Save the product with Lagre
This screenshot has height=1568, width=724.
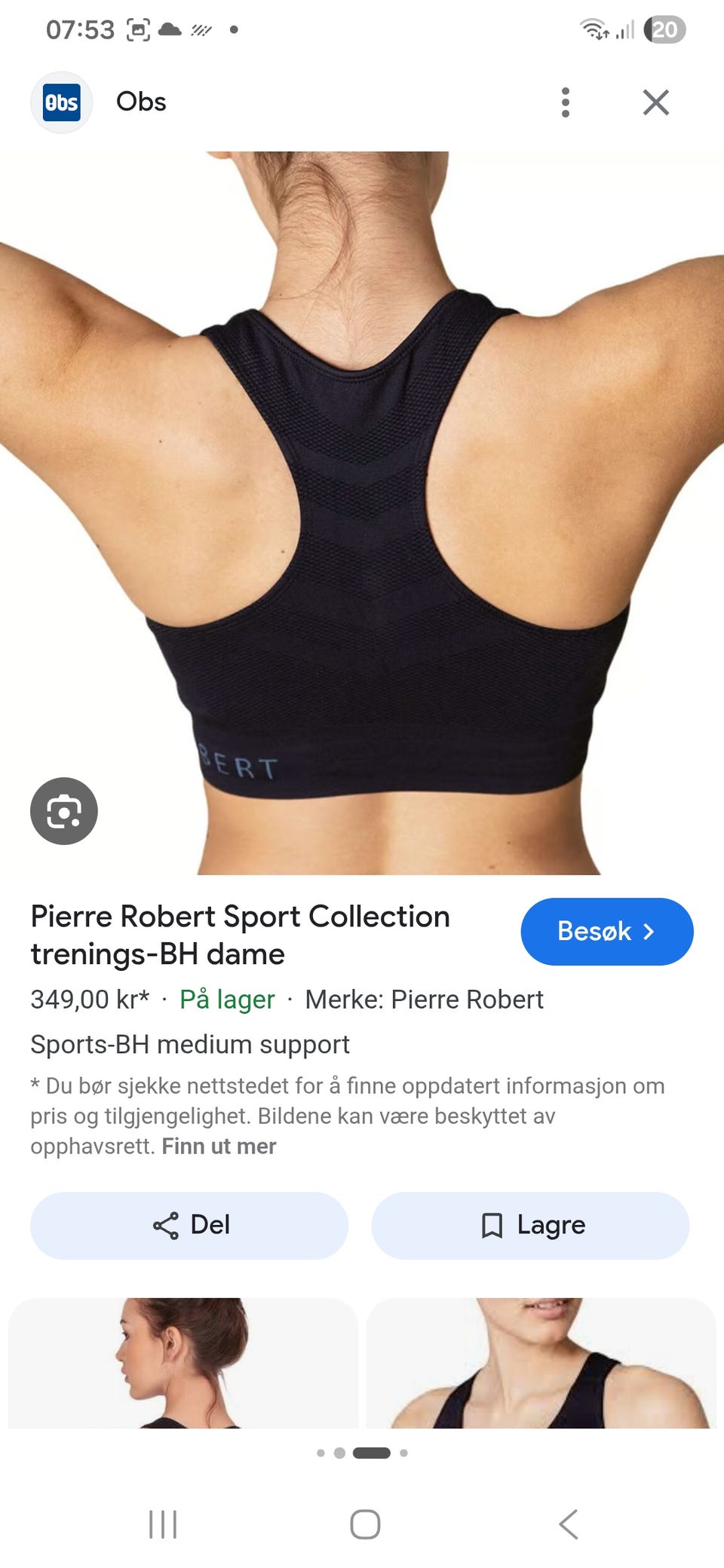[x=530, y=1225]
